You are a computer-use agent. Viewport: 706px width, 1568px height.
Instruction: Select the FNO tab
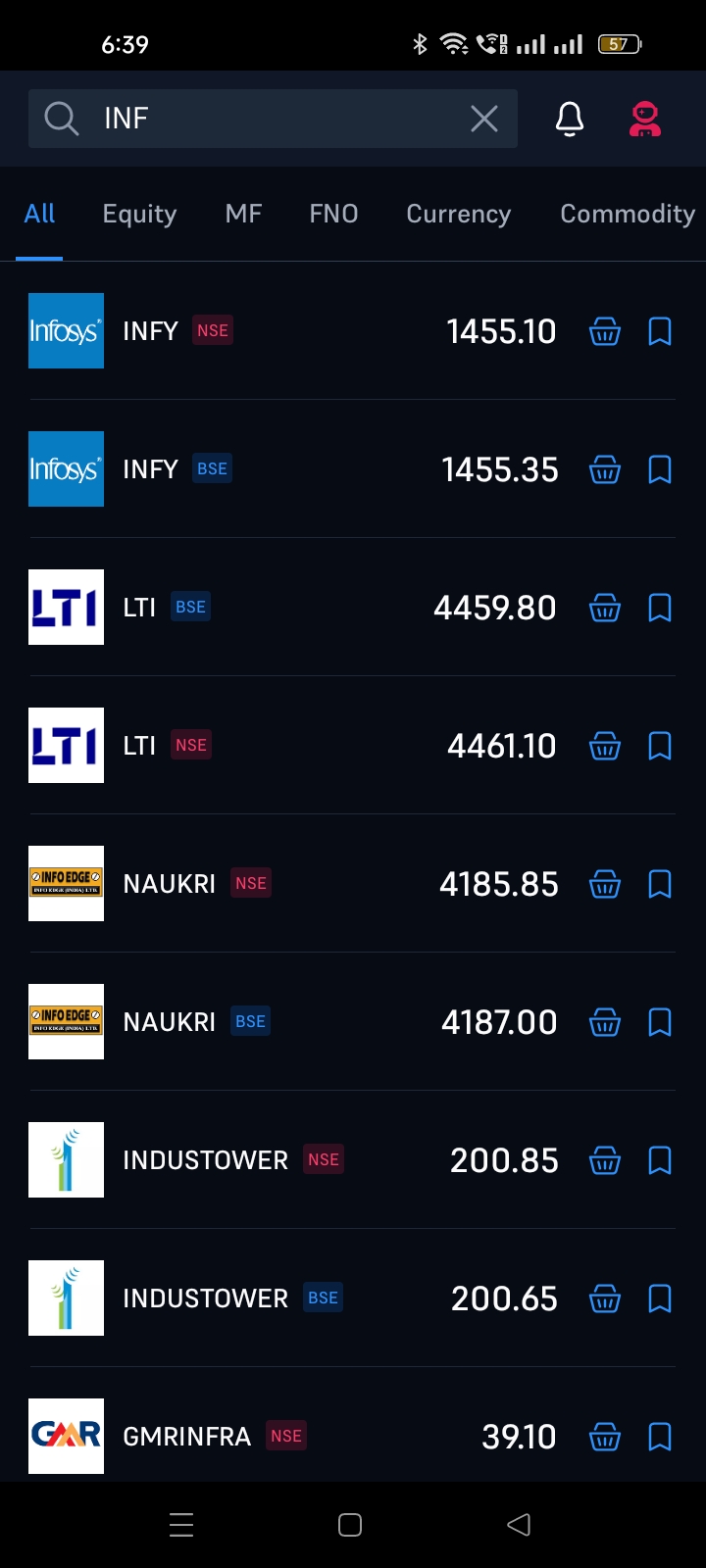[333, 214]
